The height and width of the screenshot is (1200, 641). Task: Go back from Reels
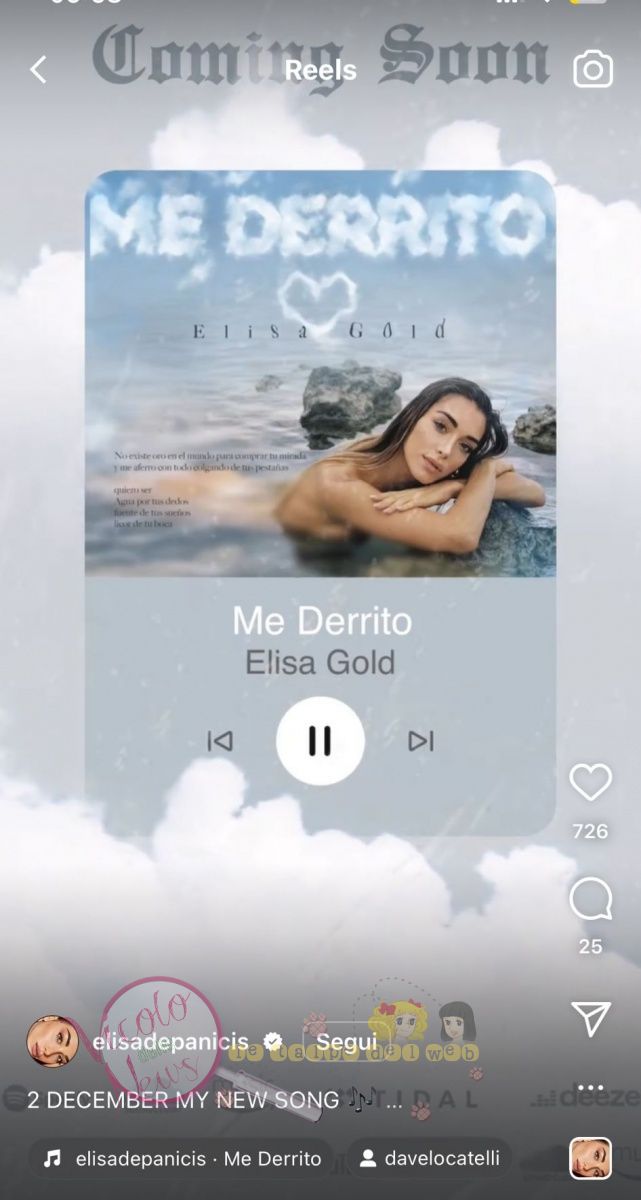tap(38, 70)
